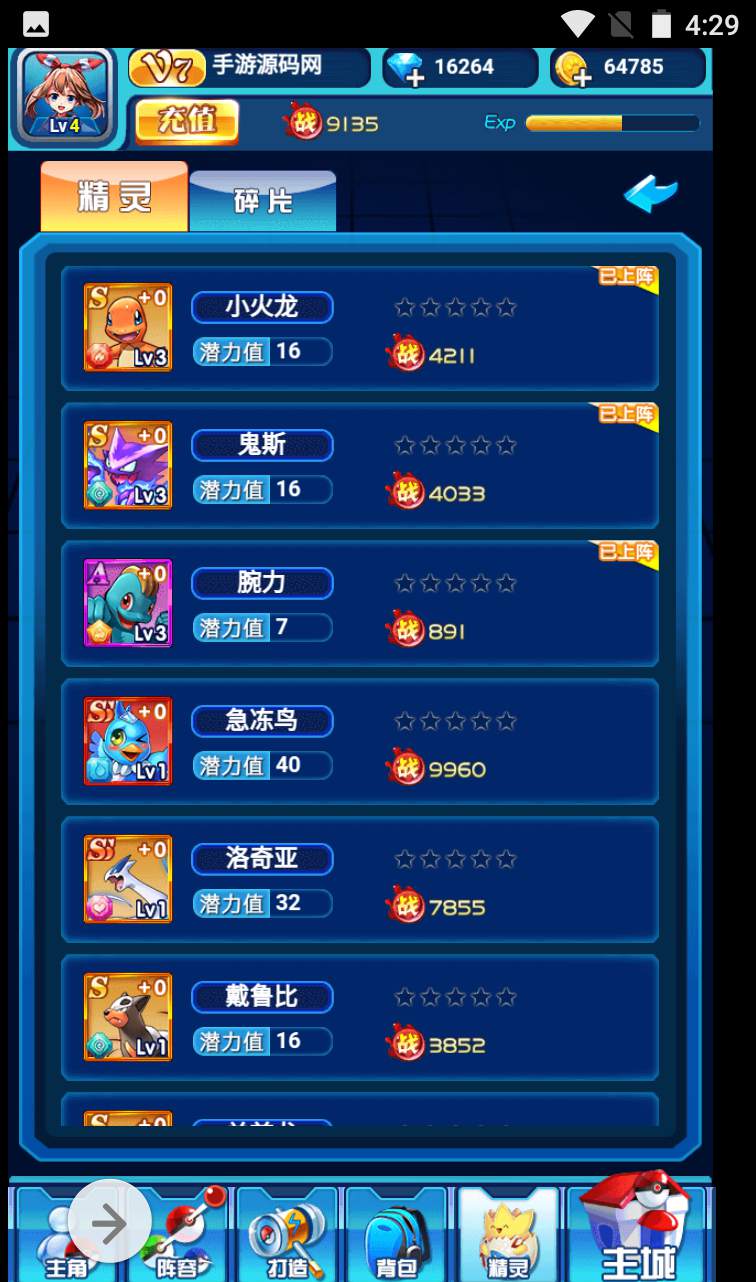Image resolution: width=756 pixels, height=1282 pixels.
Task: Switch to 打造 forging section
Action: point(287,1236)
